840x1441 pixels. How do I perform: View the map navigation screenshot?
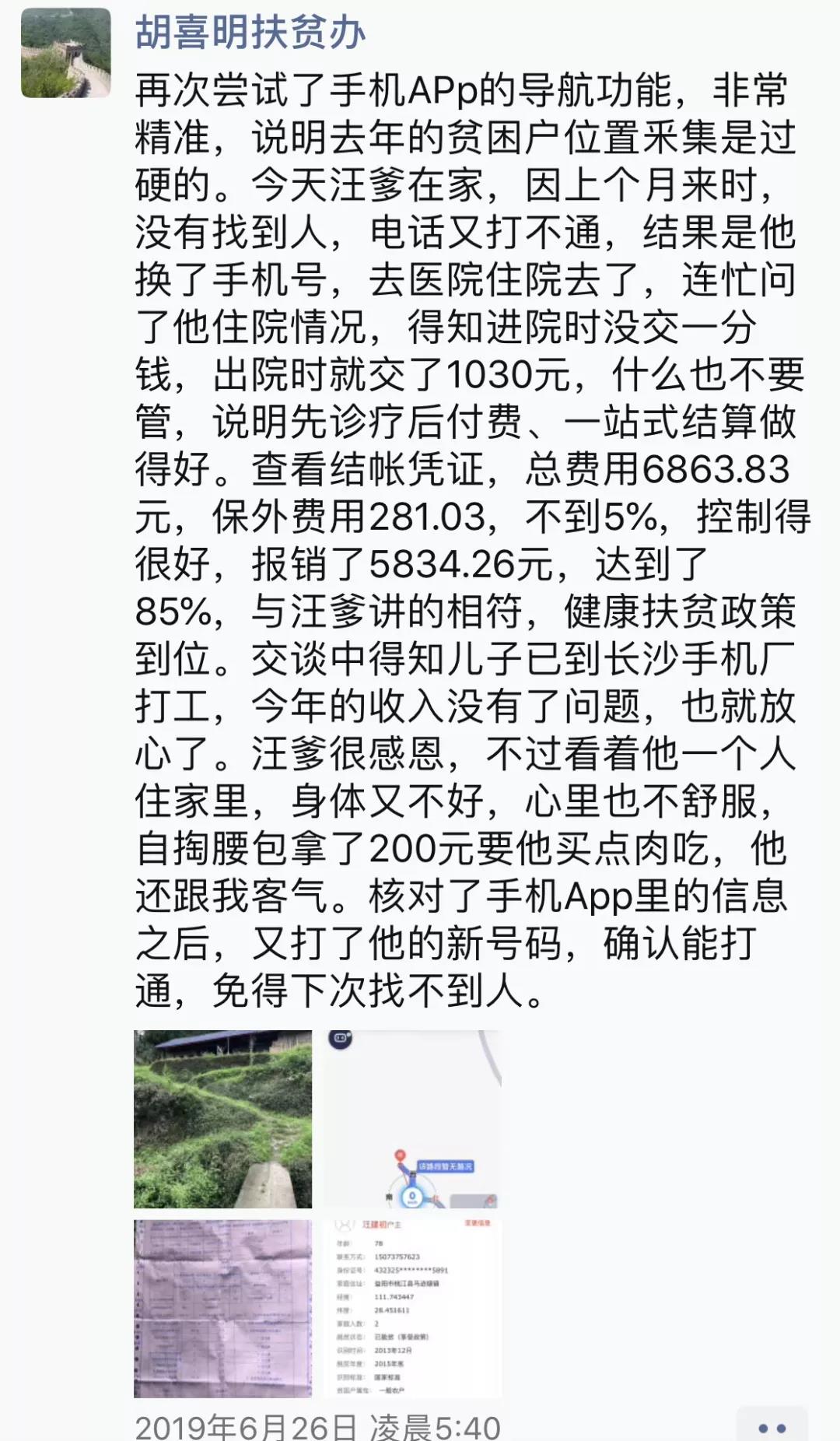[x=412, y=1119]
